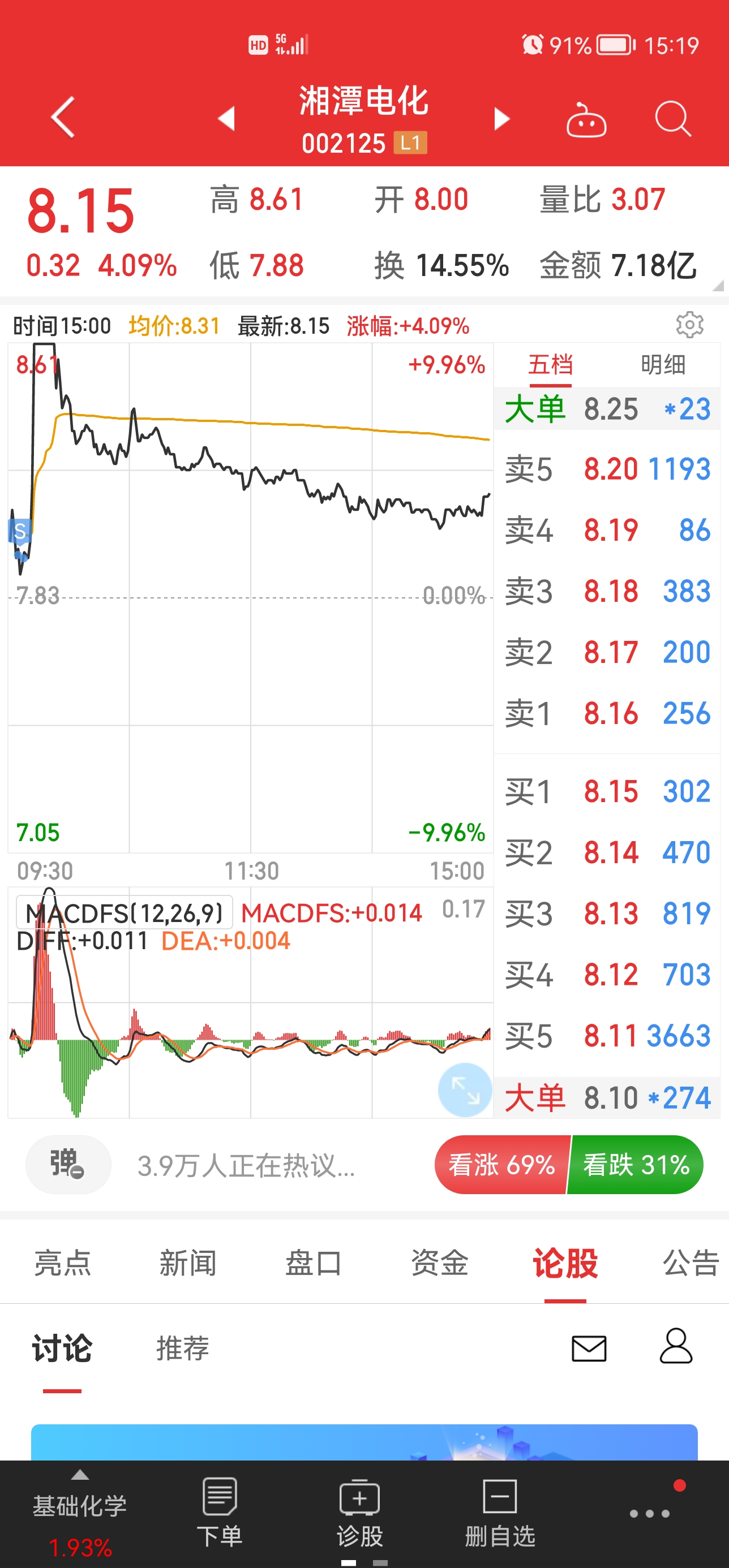Switch to the previous stock with left triangle
Screen dimensions: 729x1568
[x=226, y=118]
